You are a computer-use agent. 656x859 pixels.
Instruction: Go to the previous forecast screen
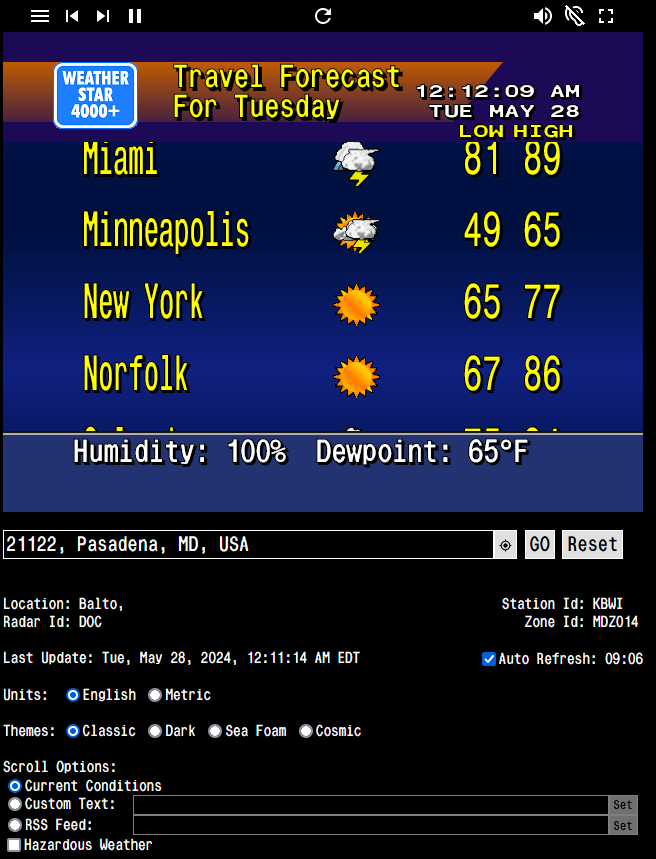pos(72,16)
